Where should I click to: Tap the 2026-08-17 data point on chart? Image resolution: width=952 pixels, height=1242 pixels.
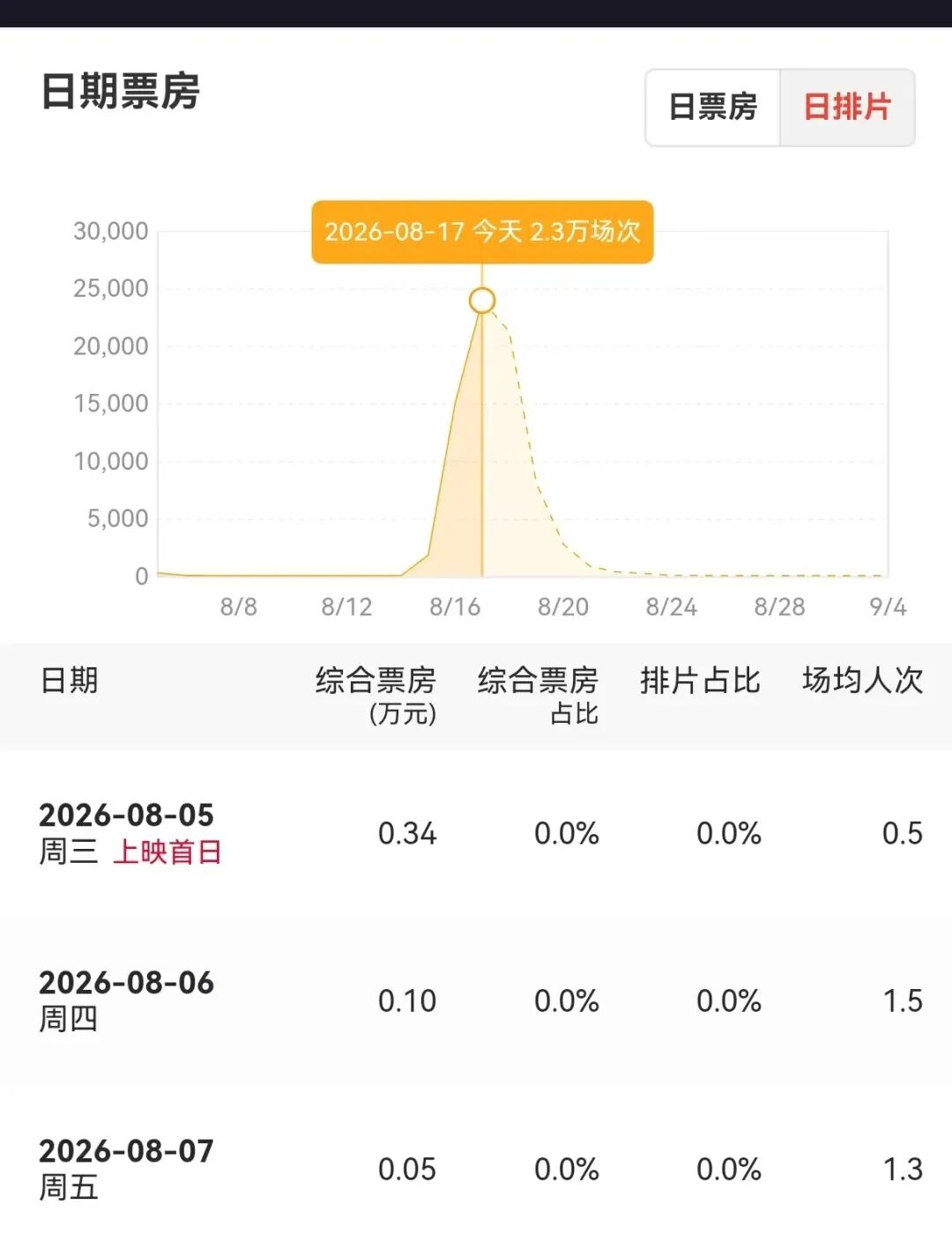[x=482, y=301]
